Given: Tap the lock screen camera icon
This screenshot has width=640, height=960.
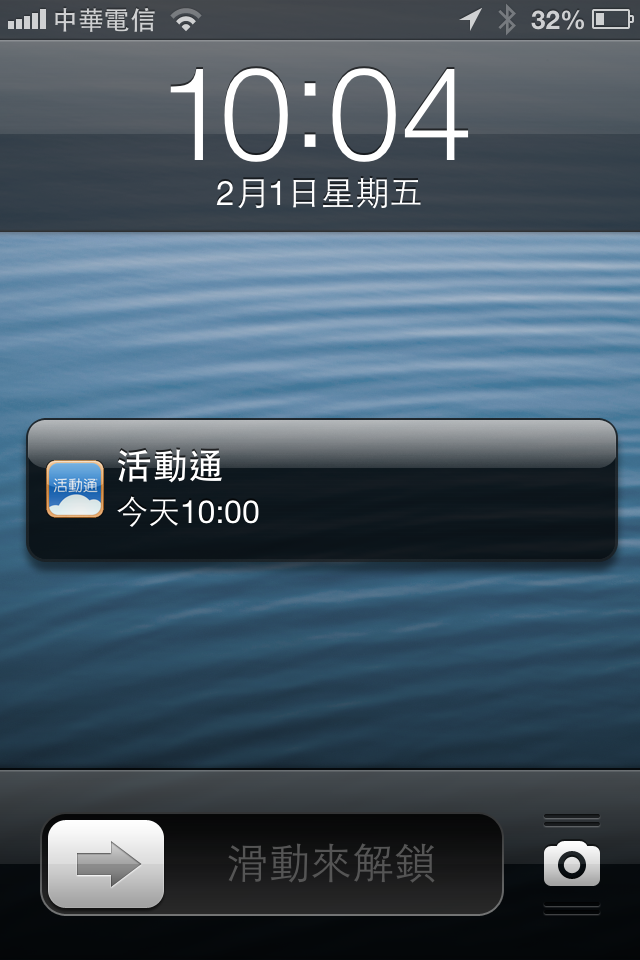Looking at the screenshot, I should tap(572, 864).
